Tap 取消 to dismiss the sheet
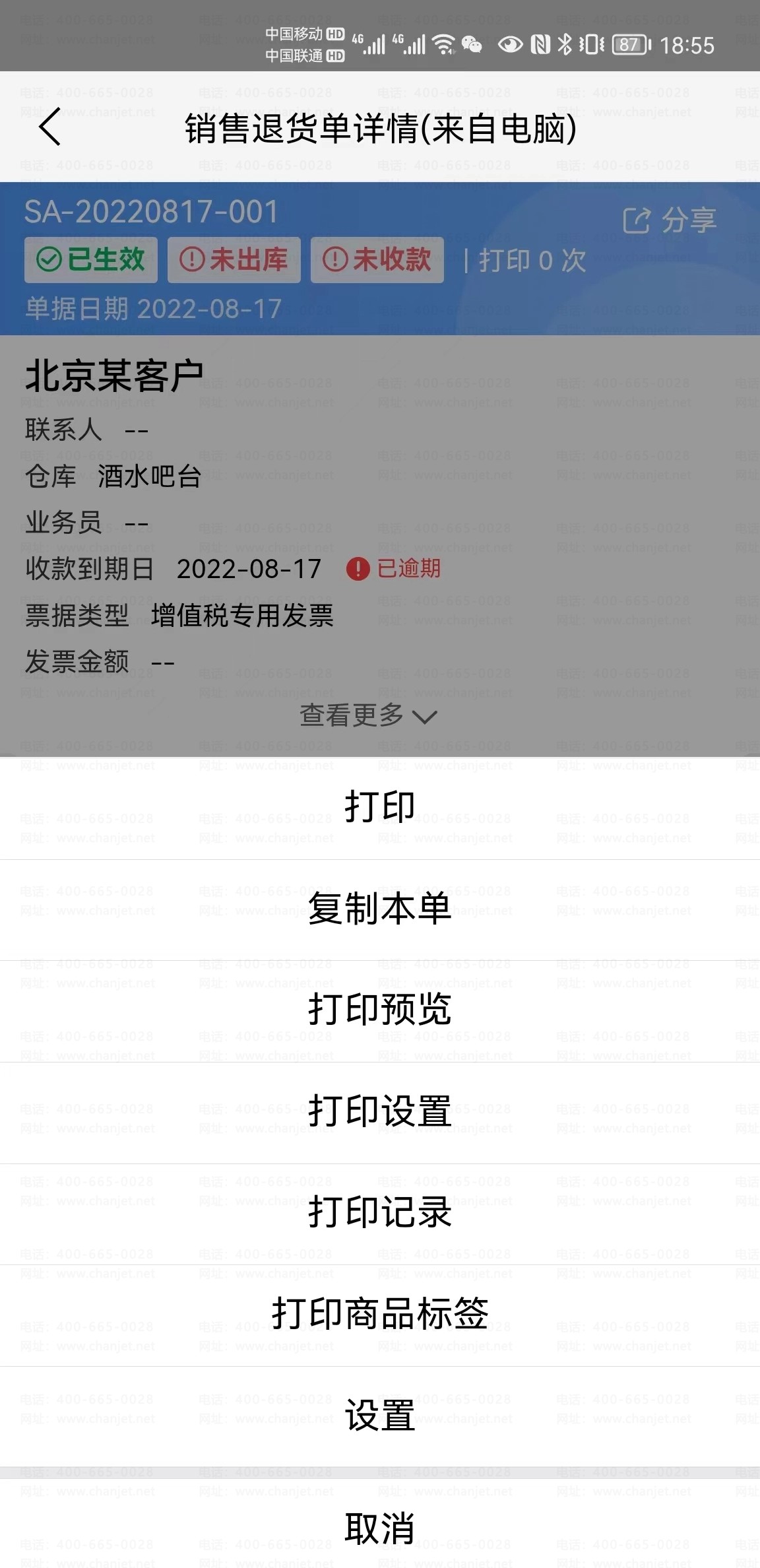Viewport: 760px width, 1568px height. tap(380, 1528)
